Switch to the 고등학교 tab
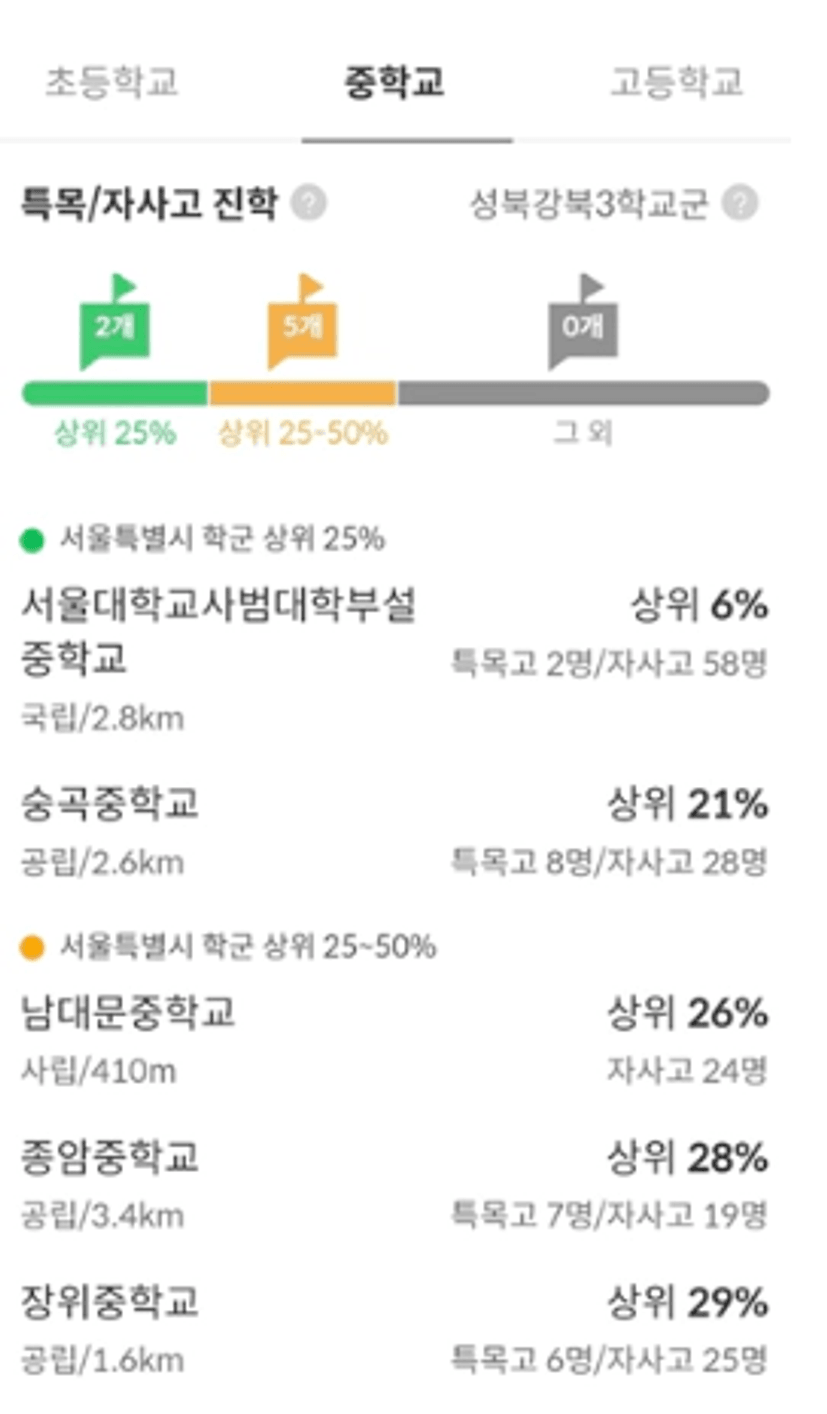The height and width of the screenshot is (1414, 827). (676, 82)
